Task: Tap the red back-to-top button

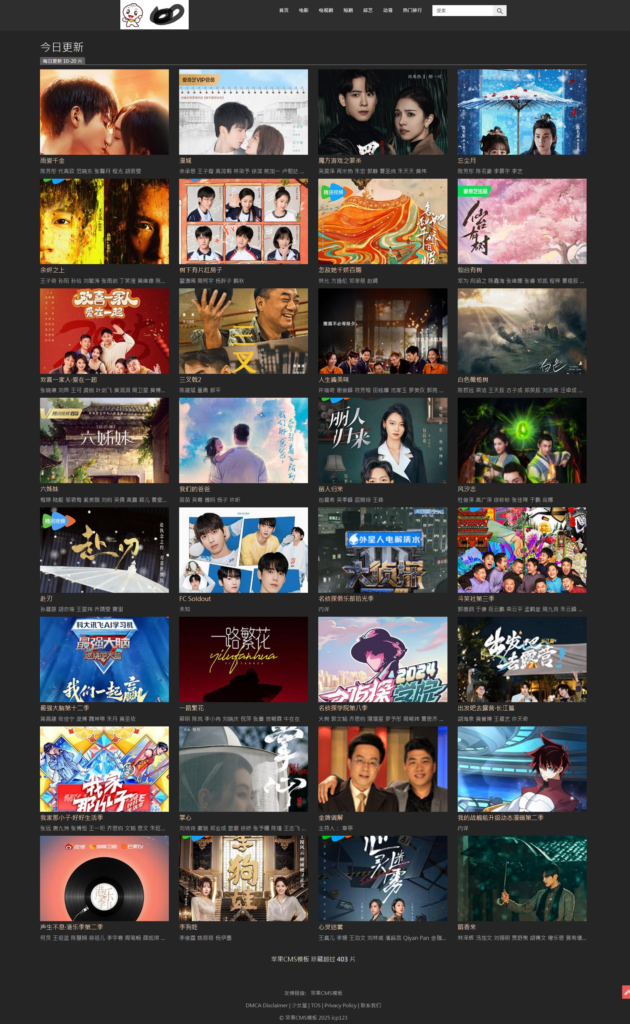Action: point(625,992)
